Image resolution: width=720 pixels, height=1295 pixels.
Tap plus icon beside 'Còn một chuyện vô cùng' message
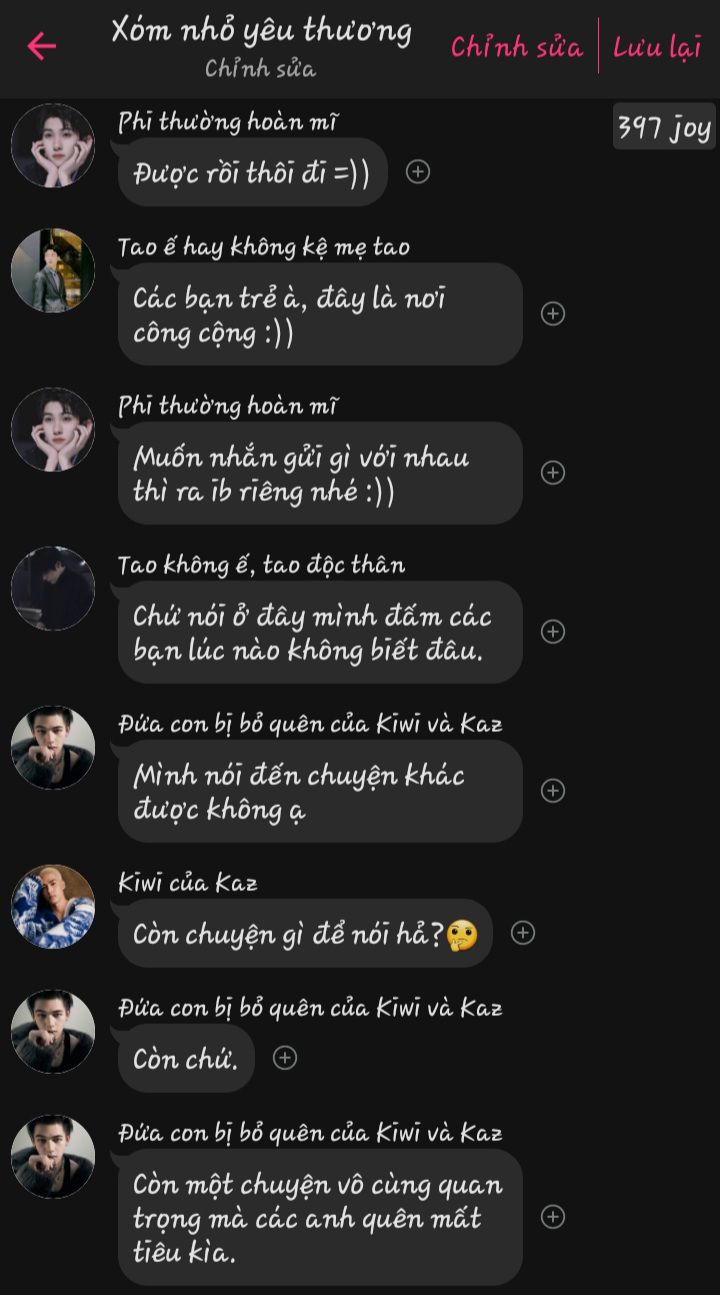tap(553, 1217)
